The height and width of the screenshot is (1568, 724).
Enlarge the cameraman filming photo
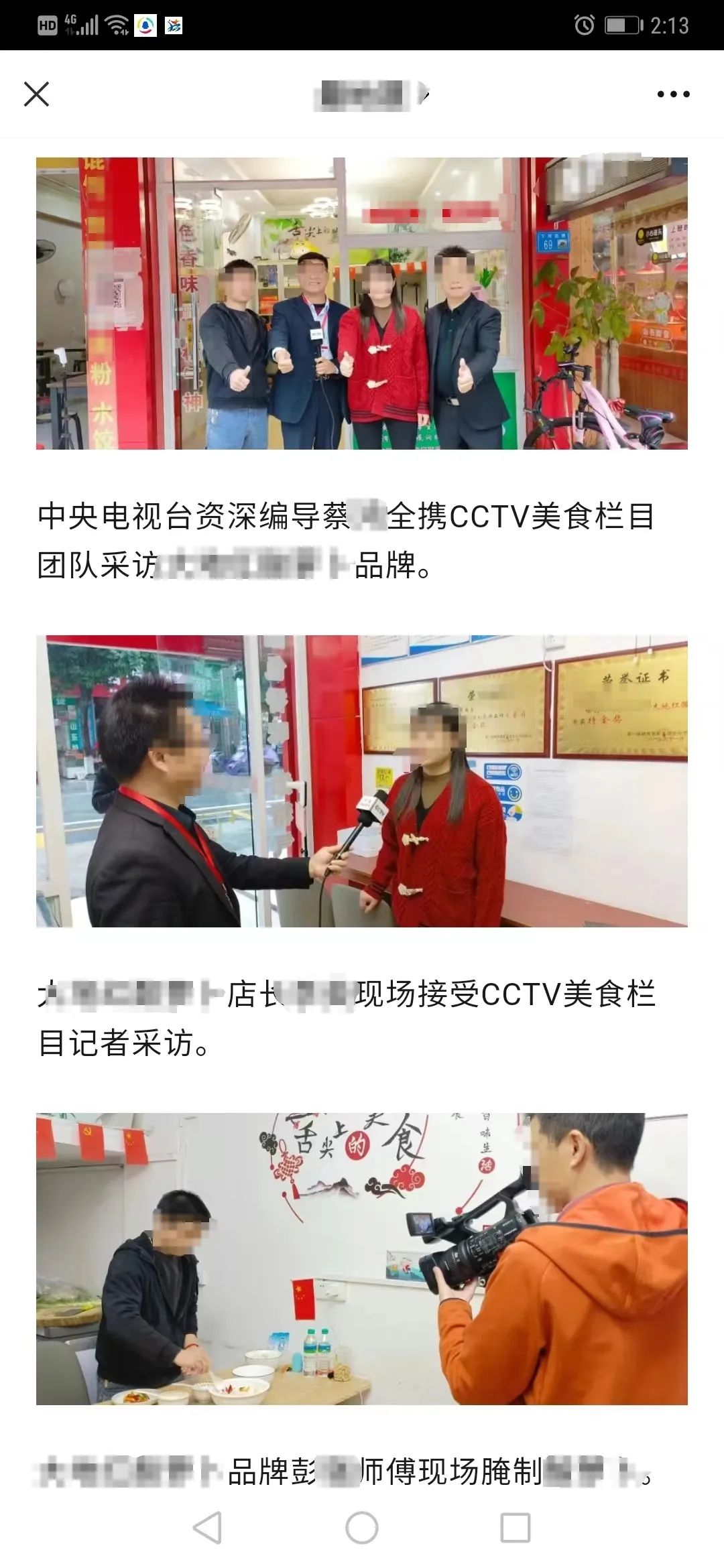(362, 1258)
